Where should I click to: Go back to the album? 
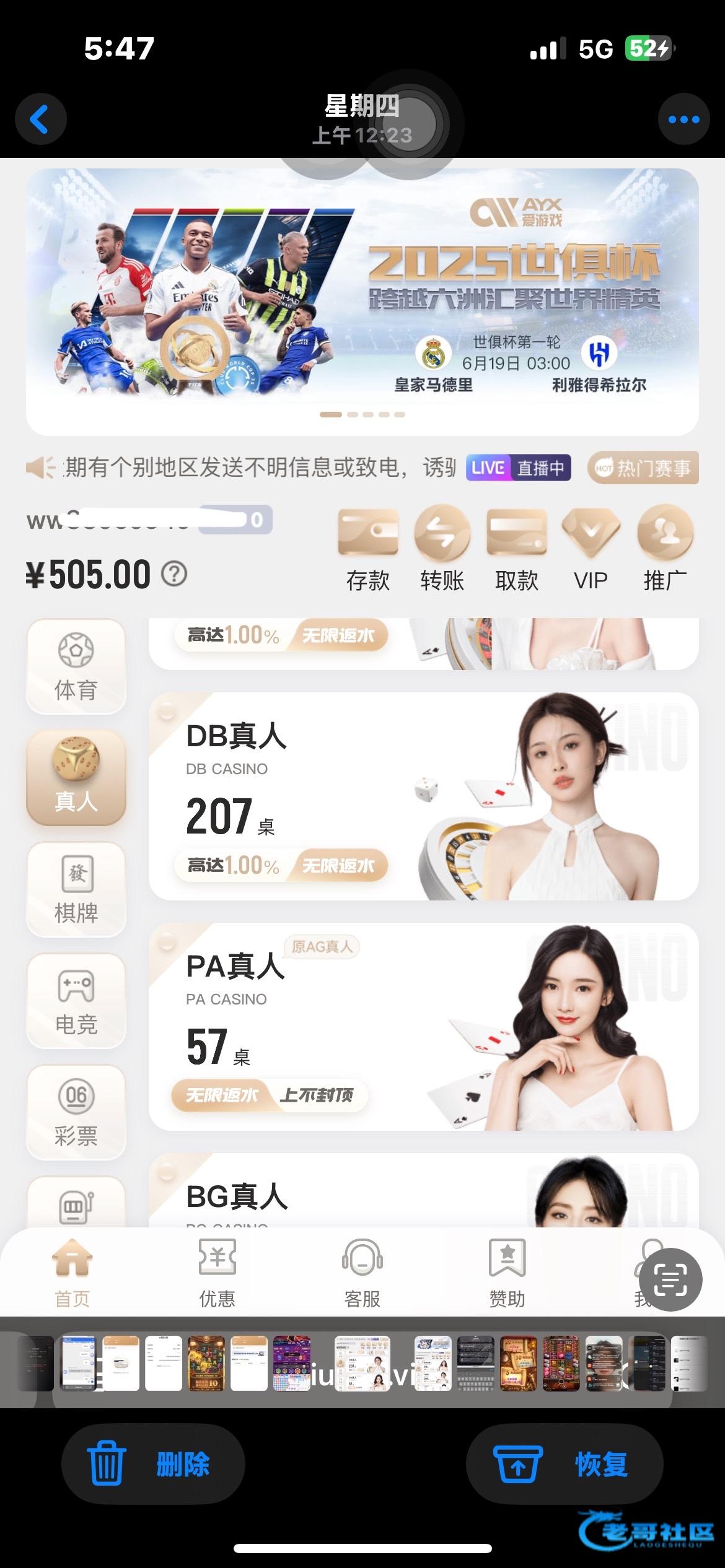click(40, 119)
